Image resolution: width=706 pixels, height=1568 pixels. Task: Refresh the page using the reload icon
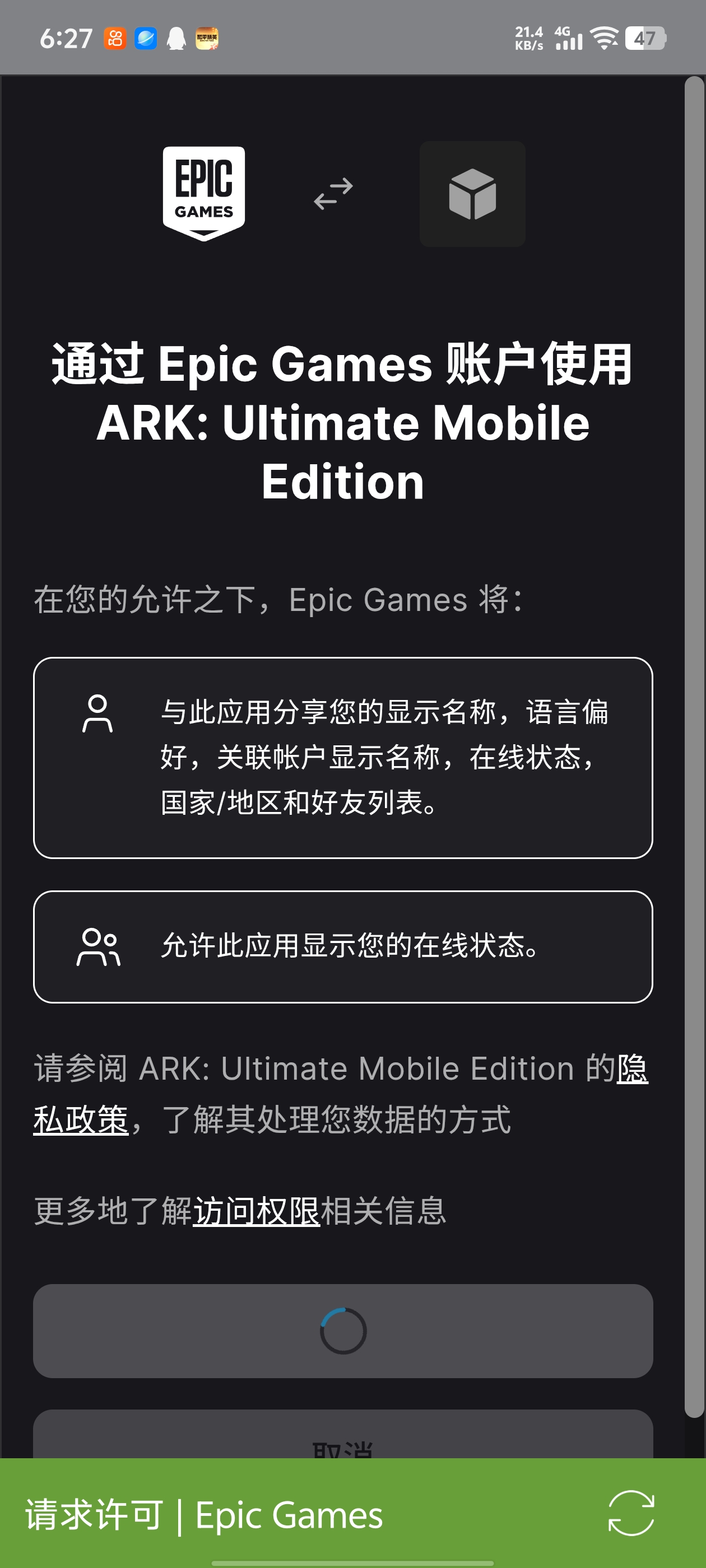tap(631, 1513)
